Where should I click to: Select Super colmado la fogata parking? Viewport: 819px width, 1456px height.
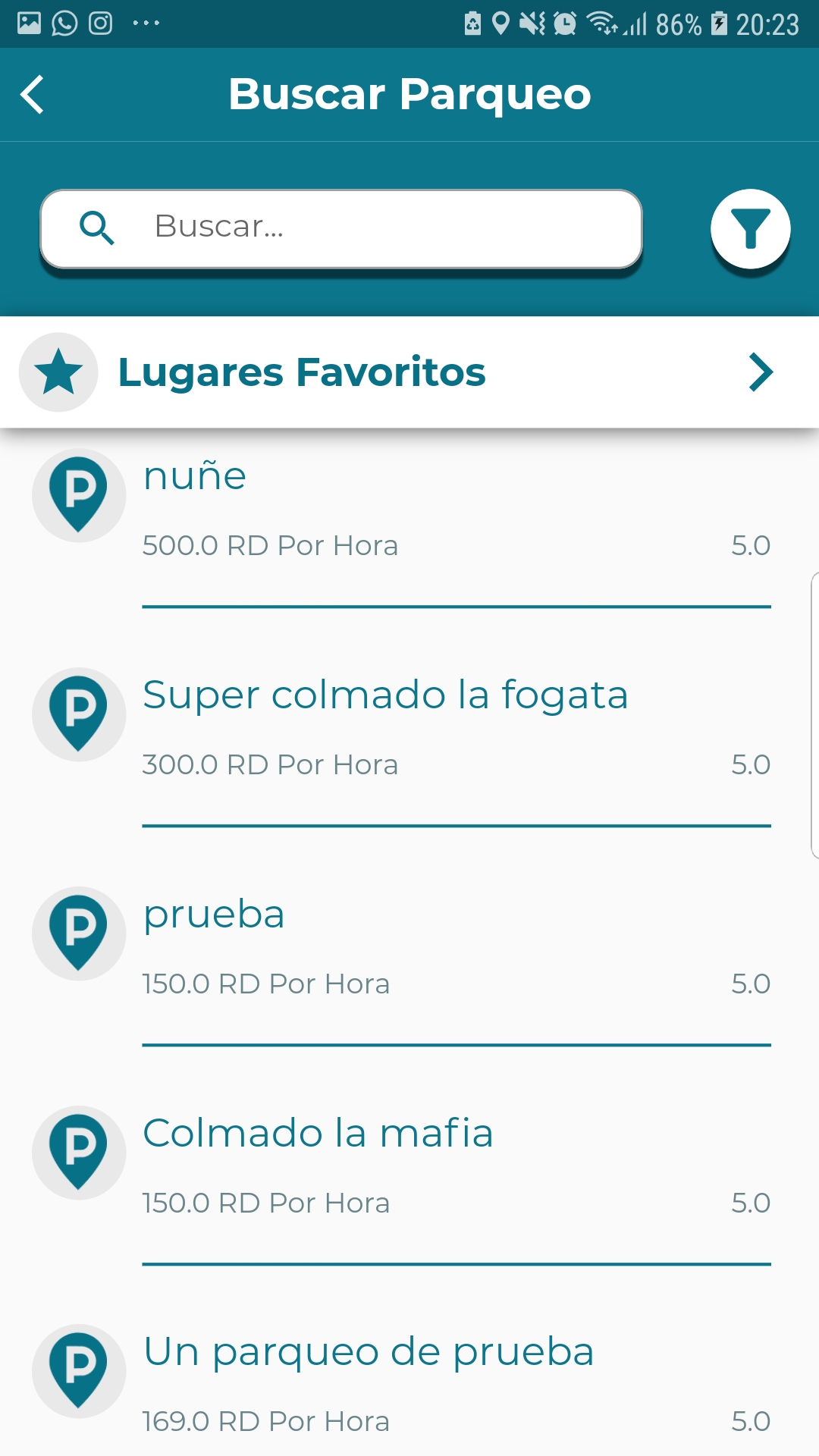409,728
